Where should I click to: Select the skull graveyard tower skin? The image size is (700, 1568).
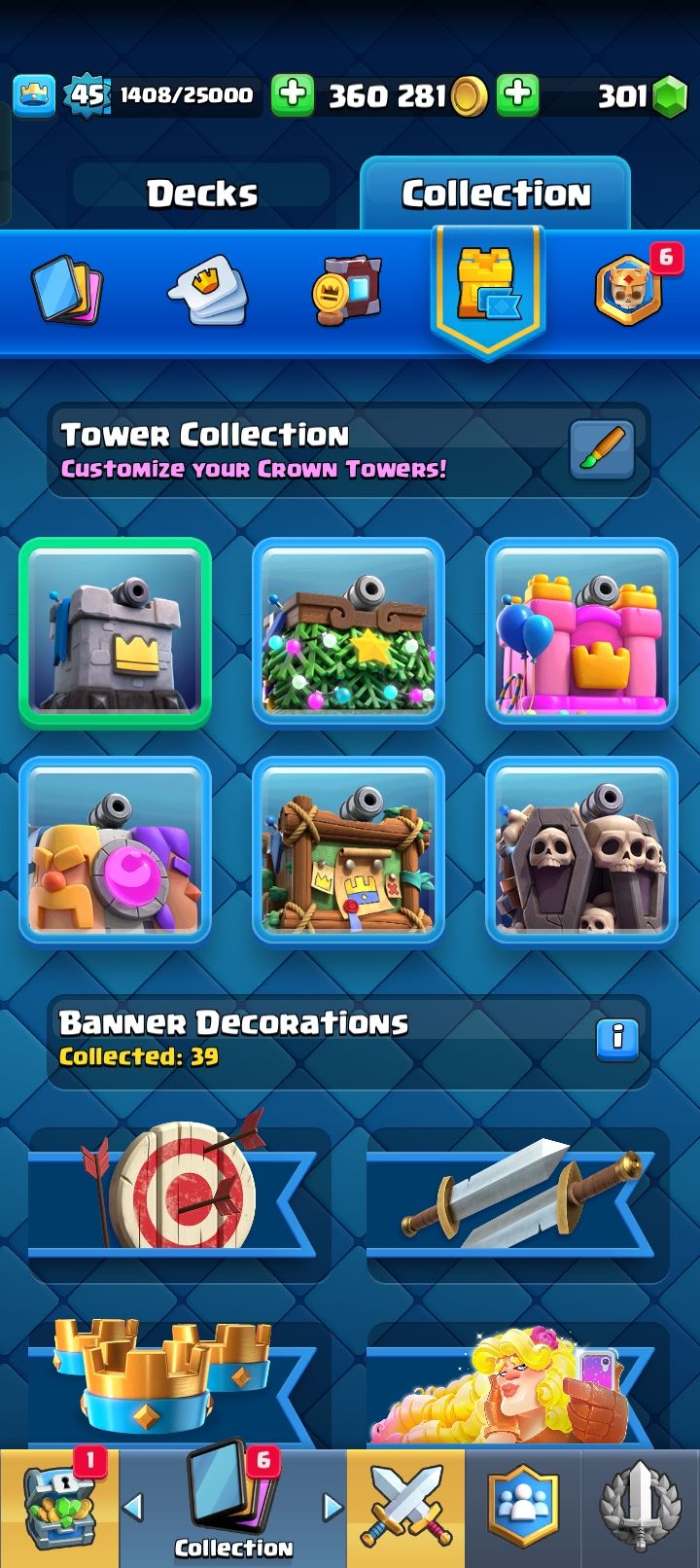581,851
